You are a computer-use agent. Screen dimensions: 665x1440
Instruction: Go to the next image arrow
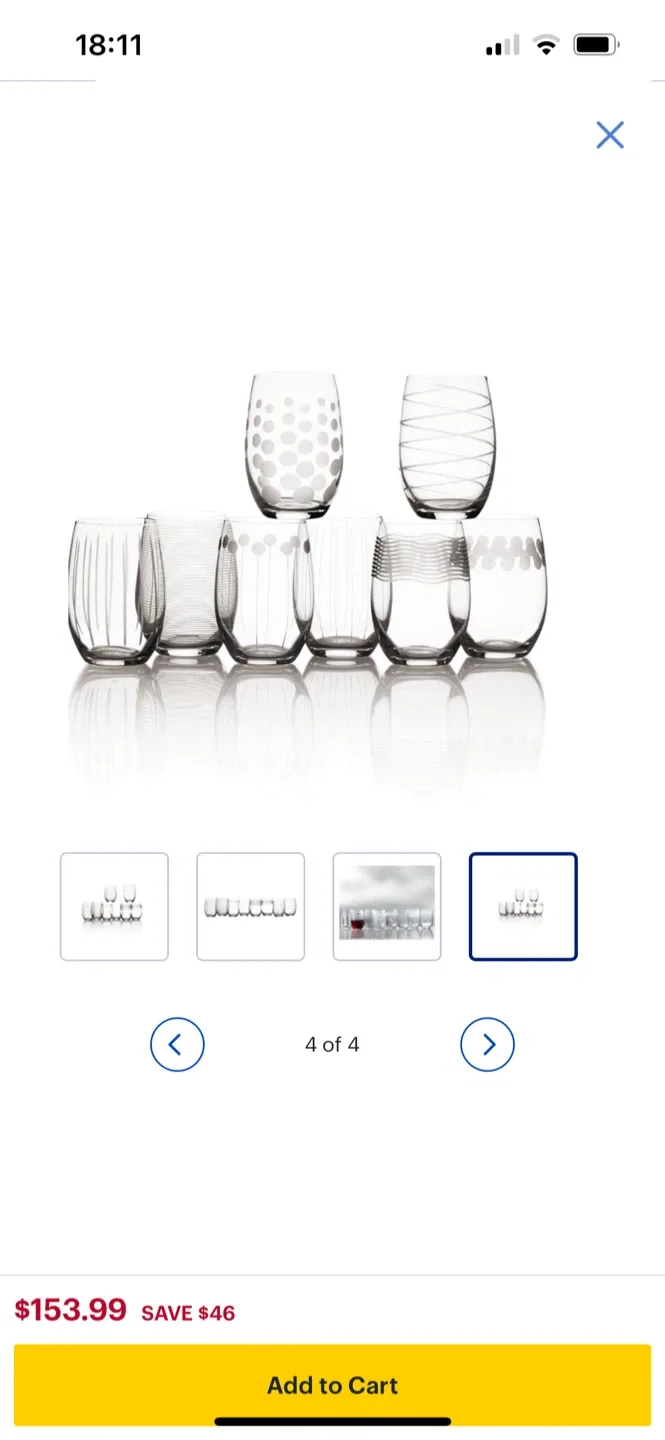point(487,1045)
